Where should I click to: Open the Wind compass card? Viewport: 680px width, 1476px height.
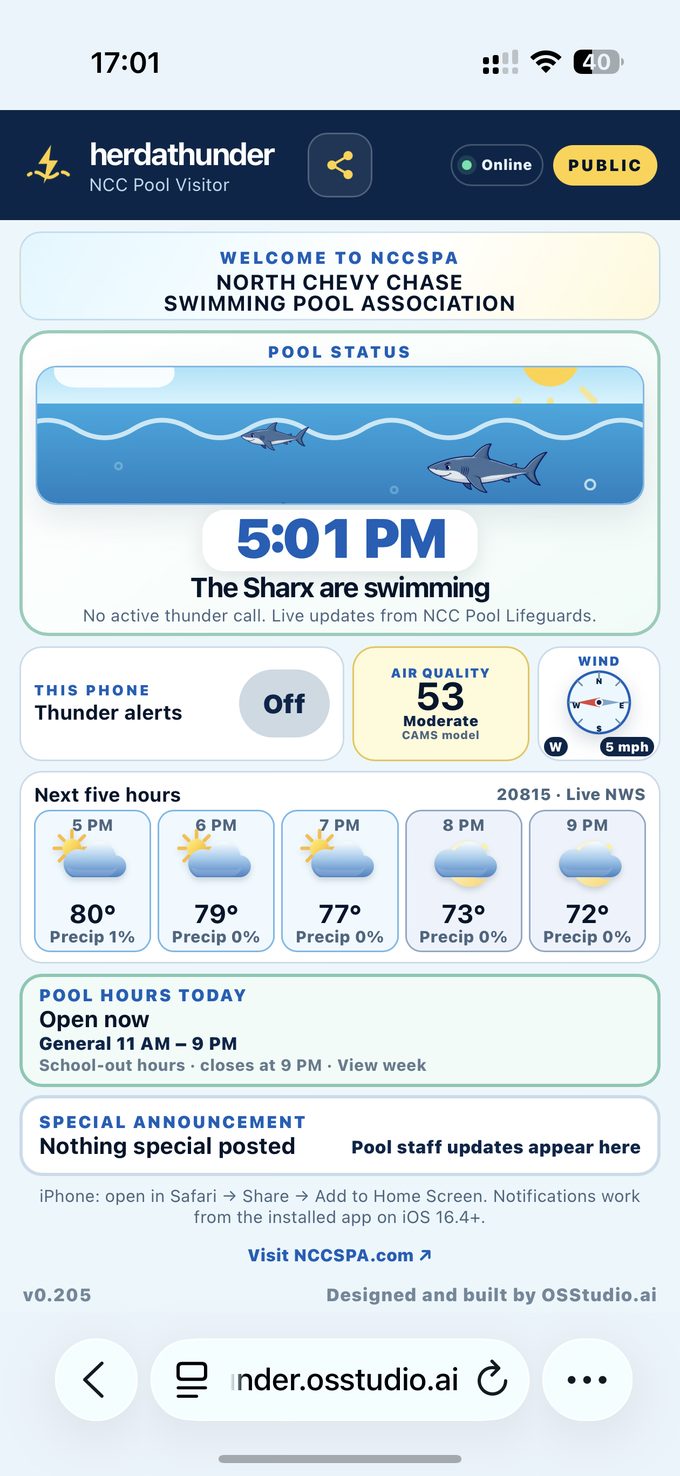[599, 704]
